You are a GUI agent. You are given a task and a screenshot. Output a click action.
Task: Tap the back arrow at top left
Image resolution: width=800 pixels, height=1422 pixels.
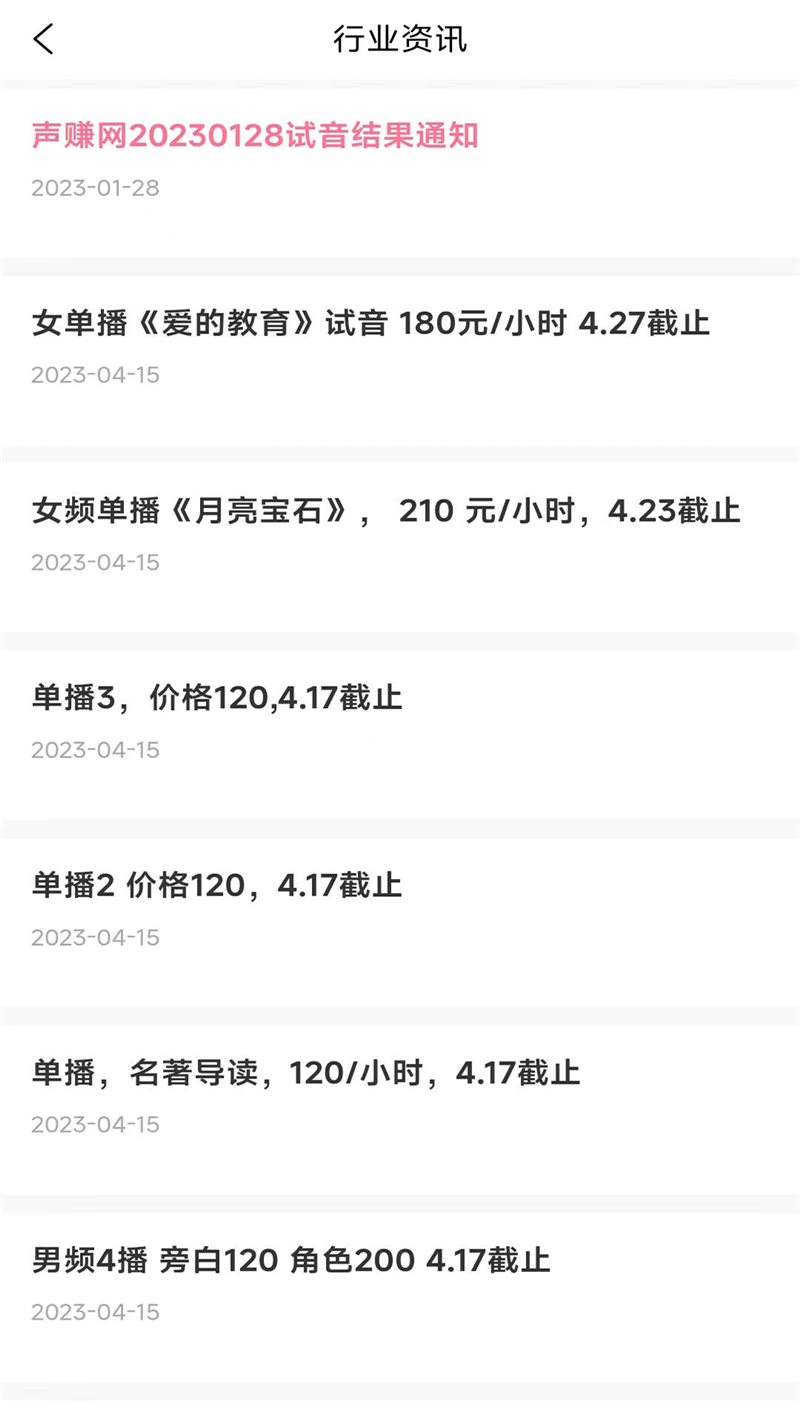click(42, 40)
